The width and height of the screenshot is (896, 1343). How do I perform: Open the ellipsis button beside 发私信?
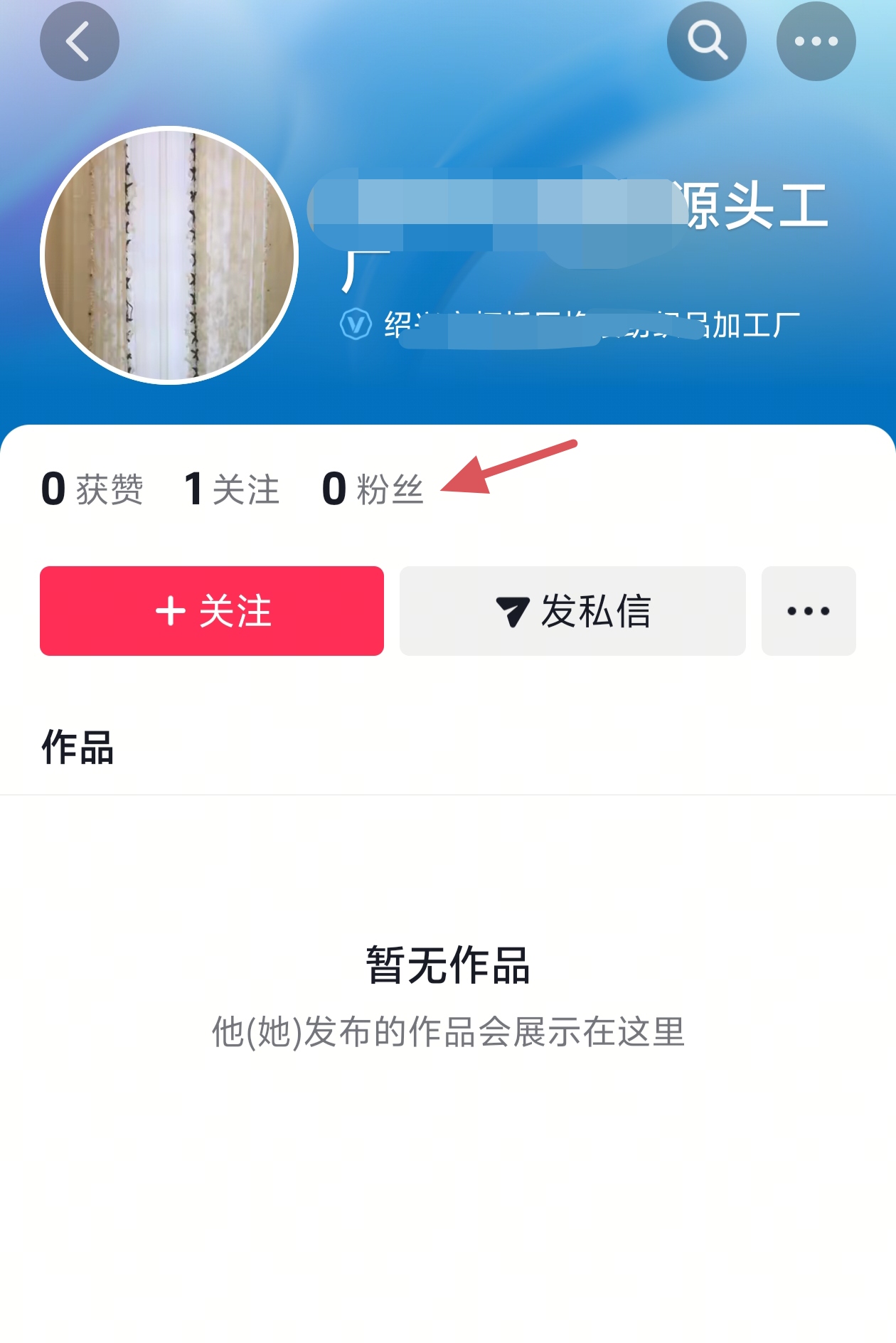pyautogui.click(x=809, y=610)
